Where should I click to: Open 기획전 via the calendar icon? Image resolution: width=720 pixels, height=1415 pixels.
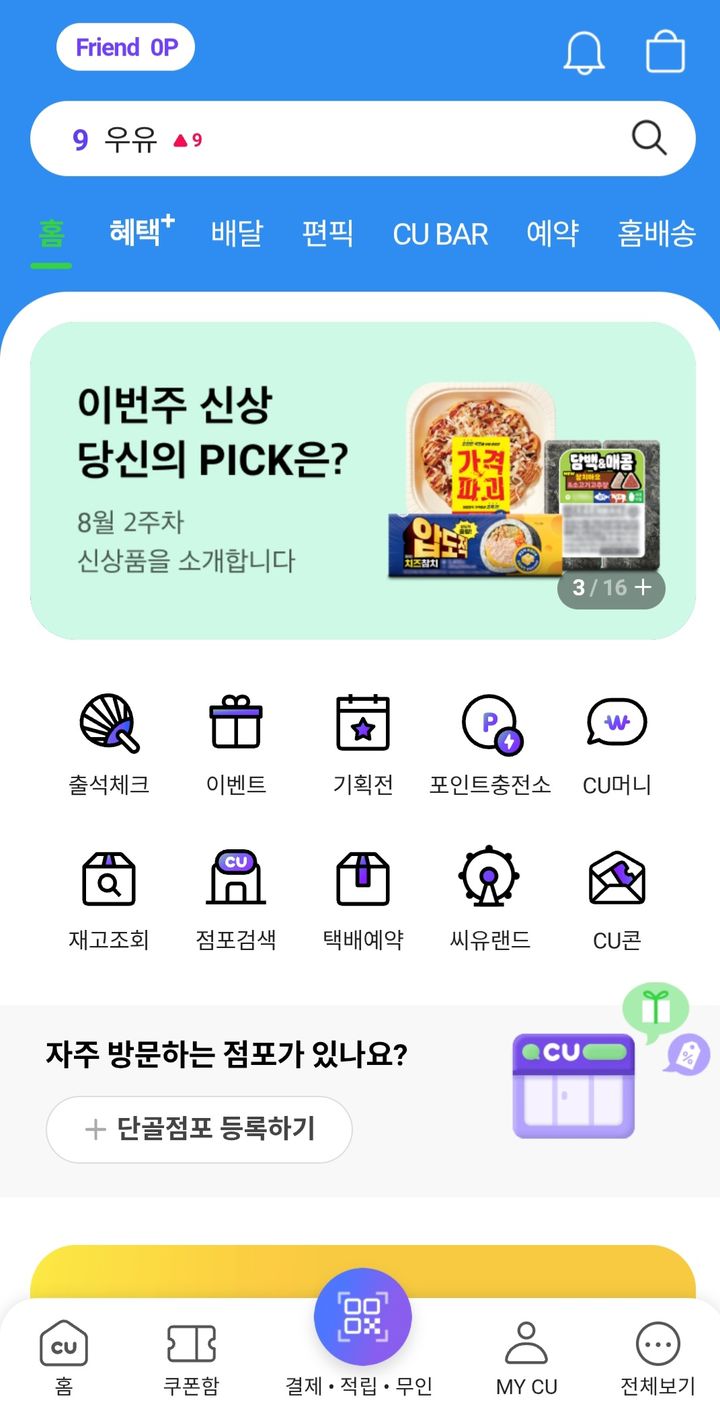pos(361,722)
